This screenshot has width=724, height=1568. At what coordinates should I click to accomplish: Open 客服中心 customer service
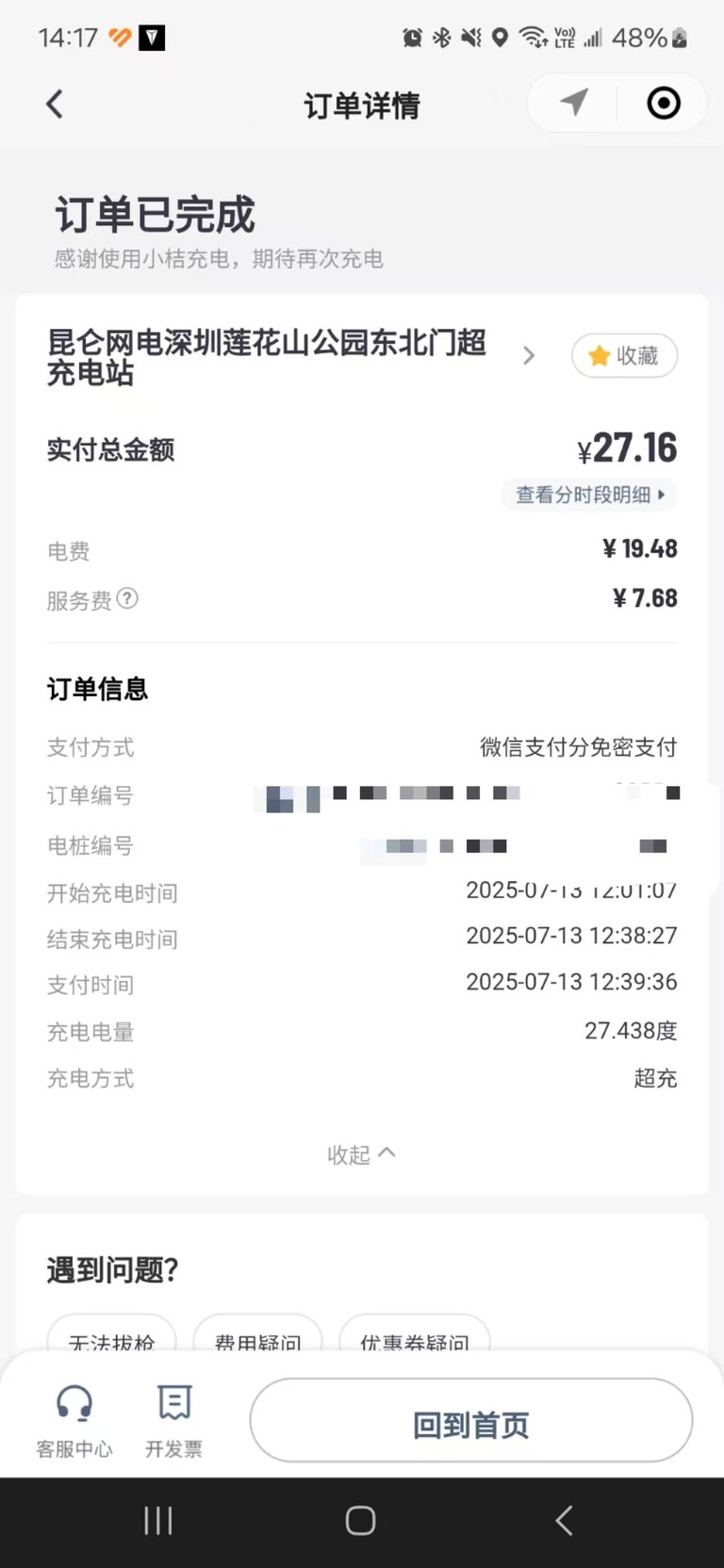point(74,1421)
